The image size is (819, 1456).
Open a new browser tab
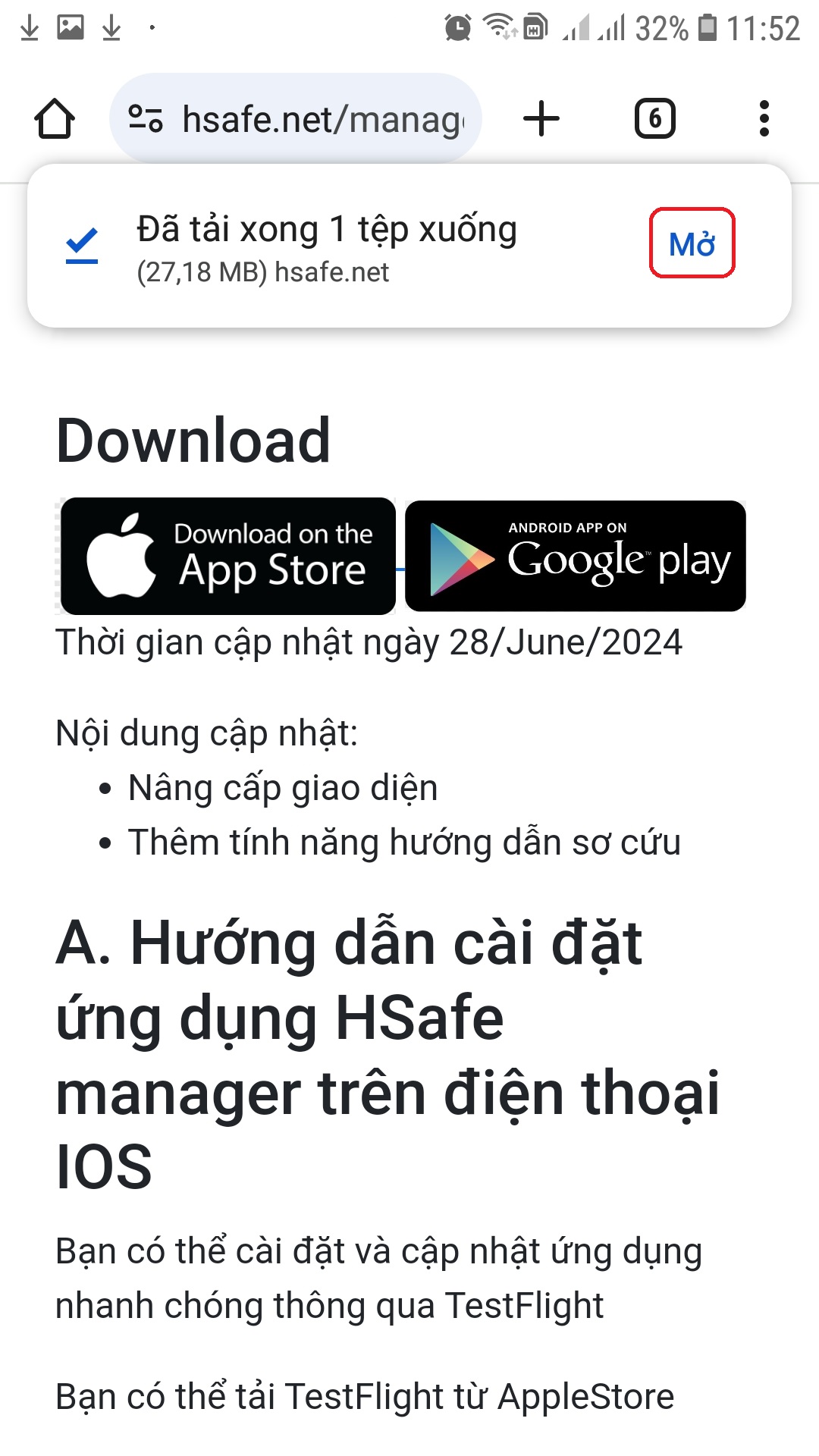tap(541, 119)
